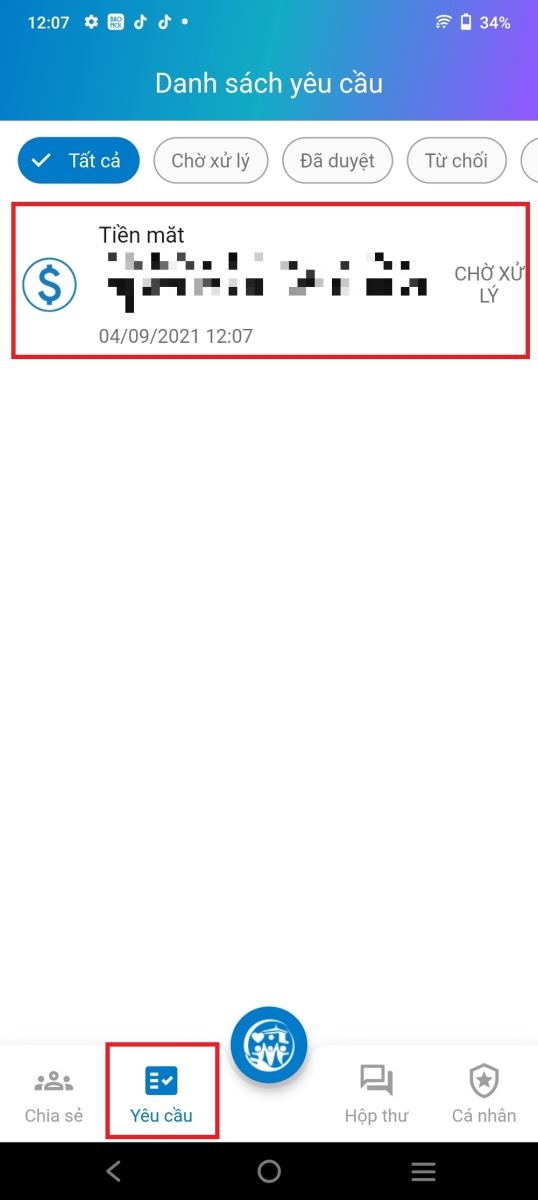Go to the Hộp thư tab

pos(376,1094)
